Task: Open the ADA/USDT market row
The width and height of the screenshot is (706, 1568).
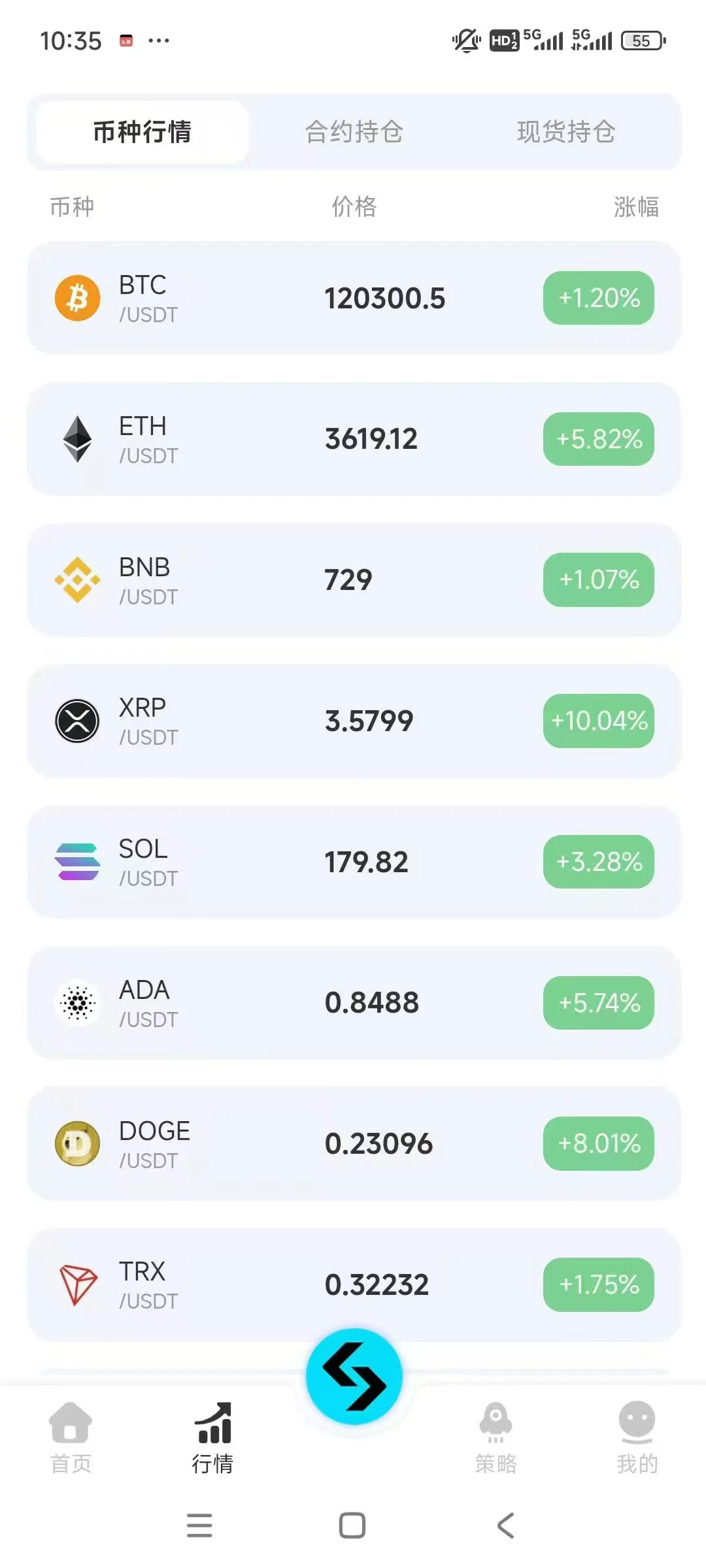Action: point(354,1003)
